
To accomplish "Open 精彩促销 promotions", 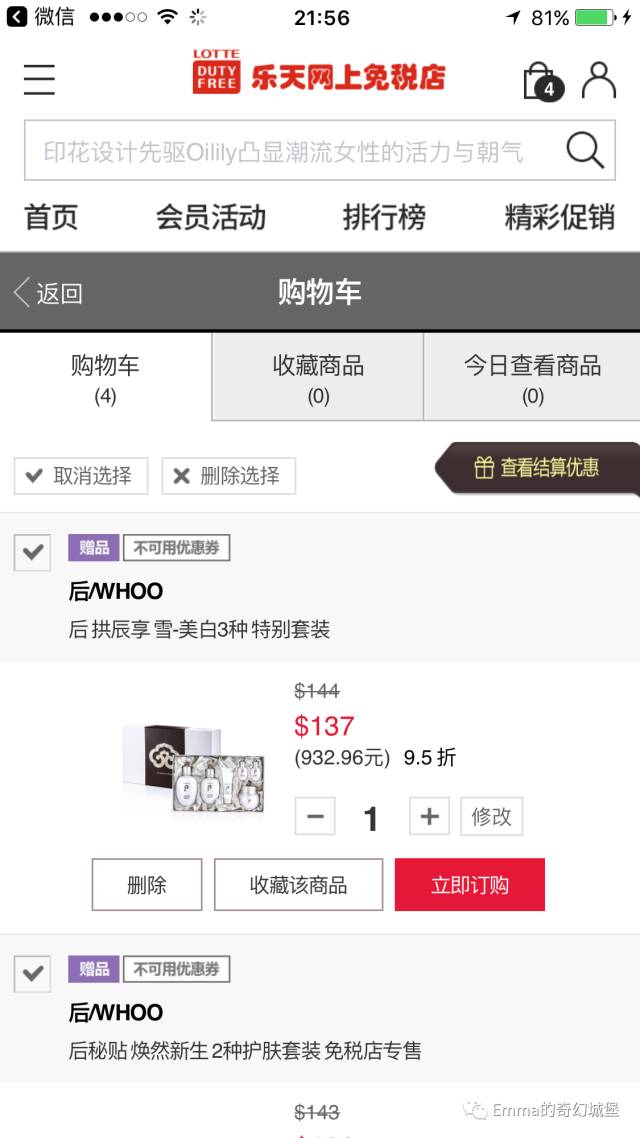I will tap(559, 217).
